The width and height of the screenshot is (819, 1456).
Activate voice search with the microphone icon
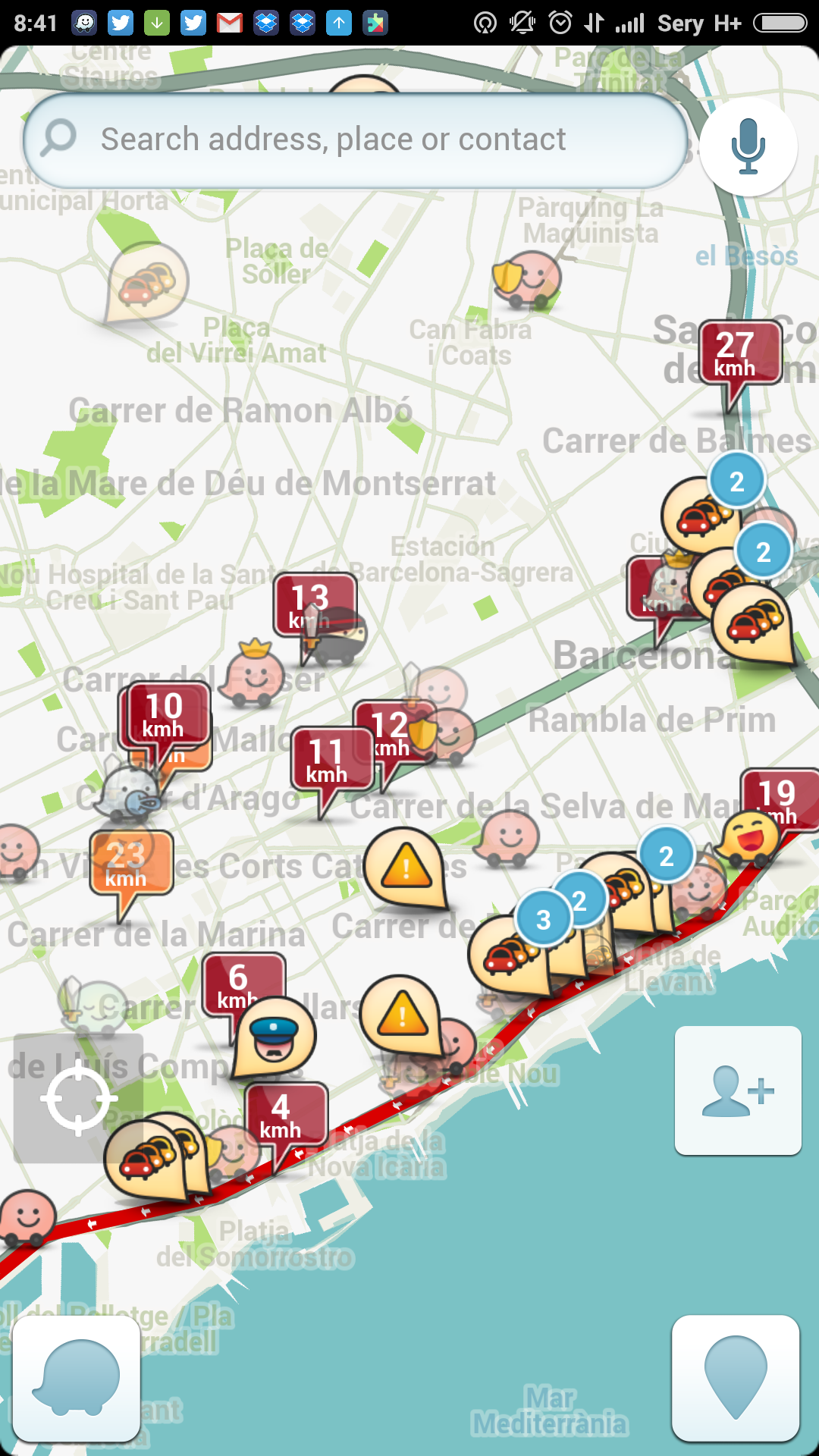point(747,146)
